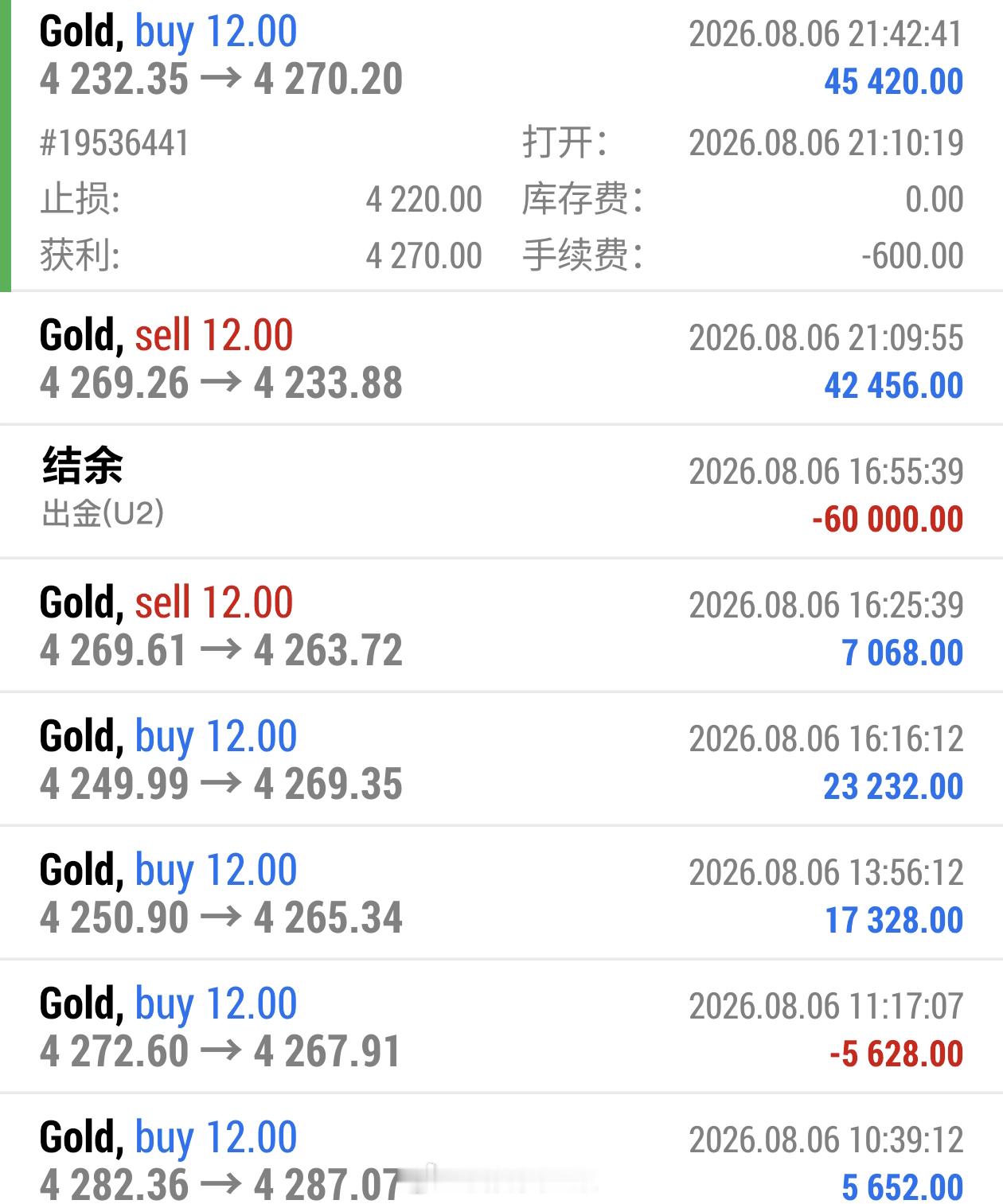1003x1204 pixels.
Task: Expand the buy trade closed at 13:56:12
Action: coord(501,894)
